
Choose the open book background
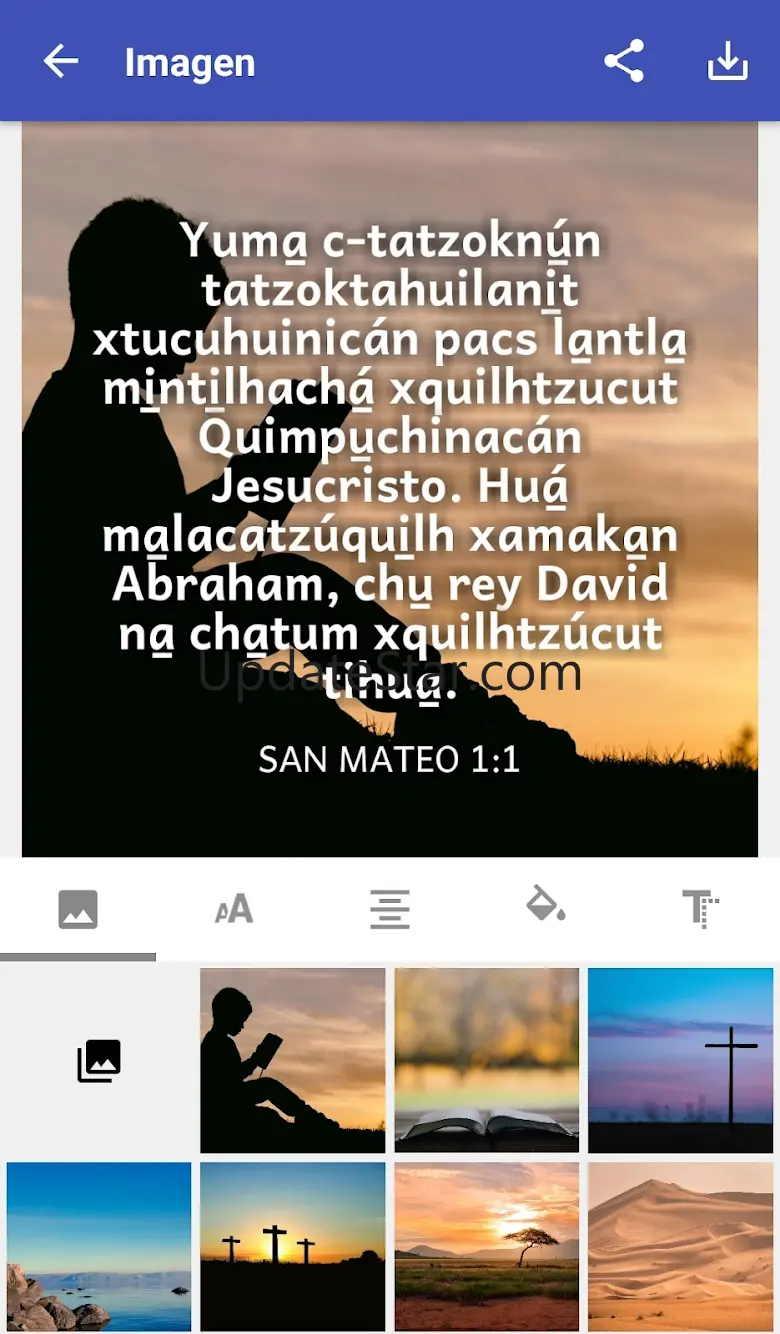(487, 1061)
